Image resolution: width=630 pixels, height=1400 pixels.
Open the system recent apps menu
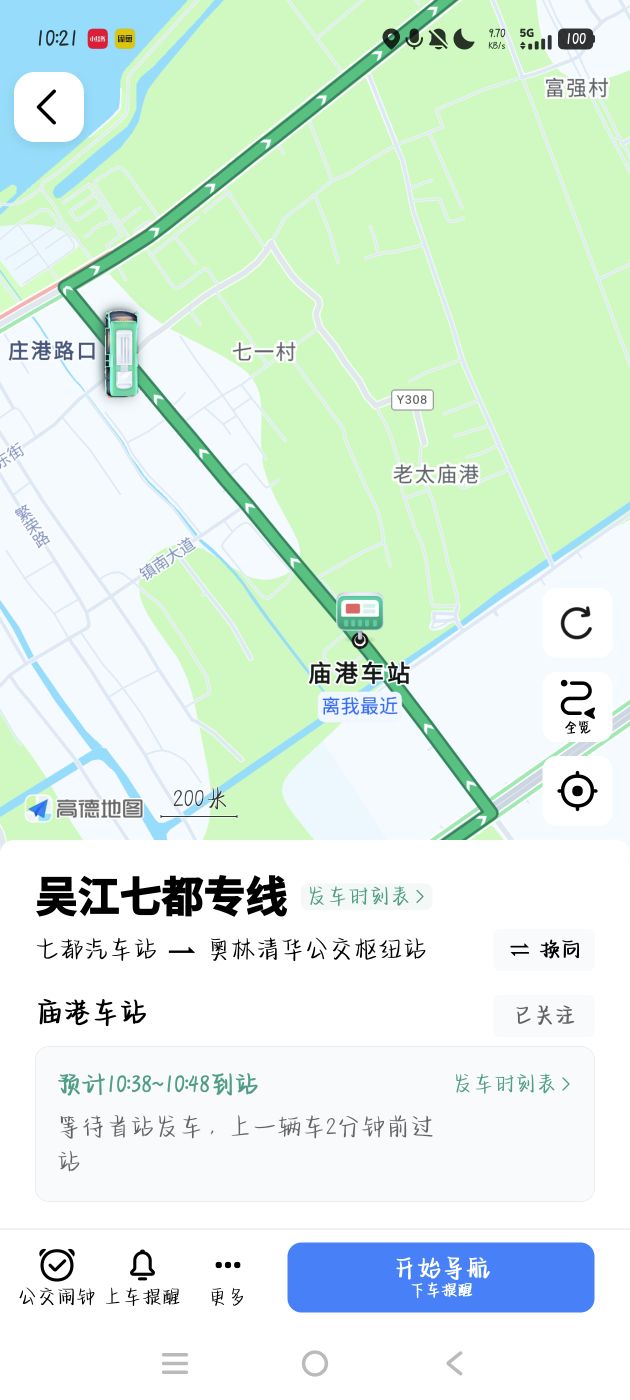pyautogui.click(x=175, y=1363)
